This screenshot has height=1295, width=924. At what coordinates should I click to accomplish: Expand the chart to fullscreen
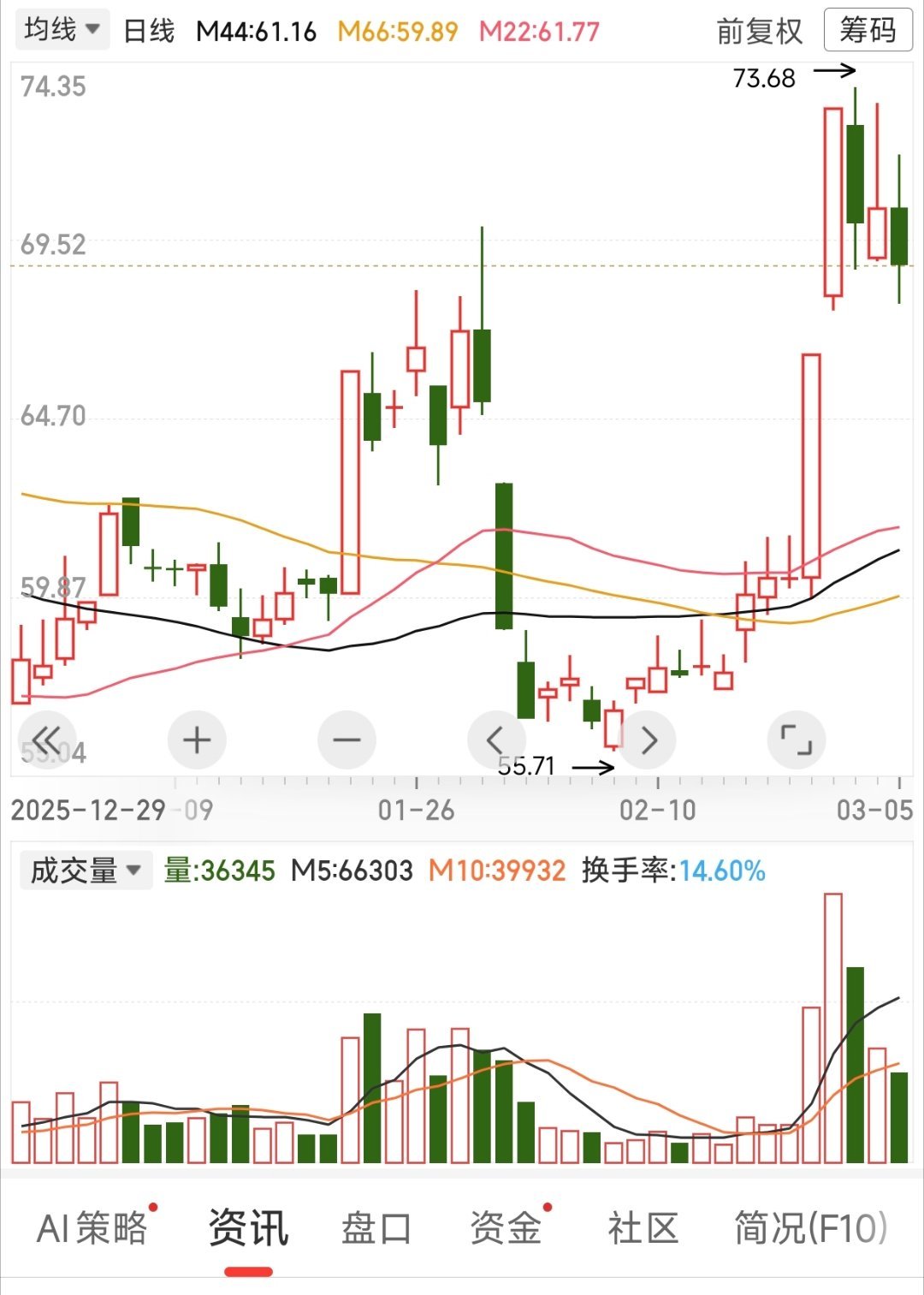point(797,740)
